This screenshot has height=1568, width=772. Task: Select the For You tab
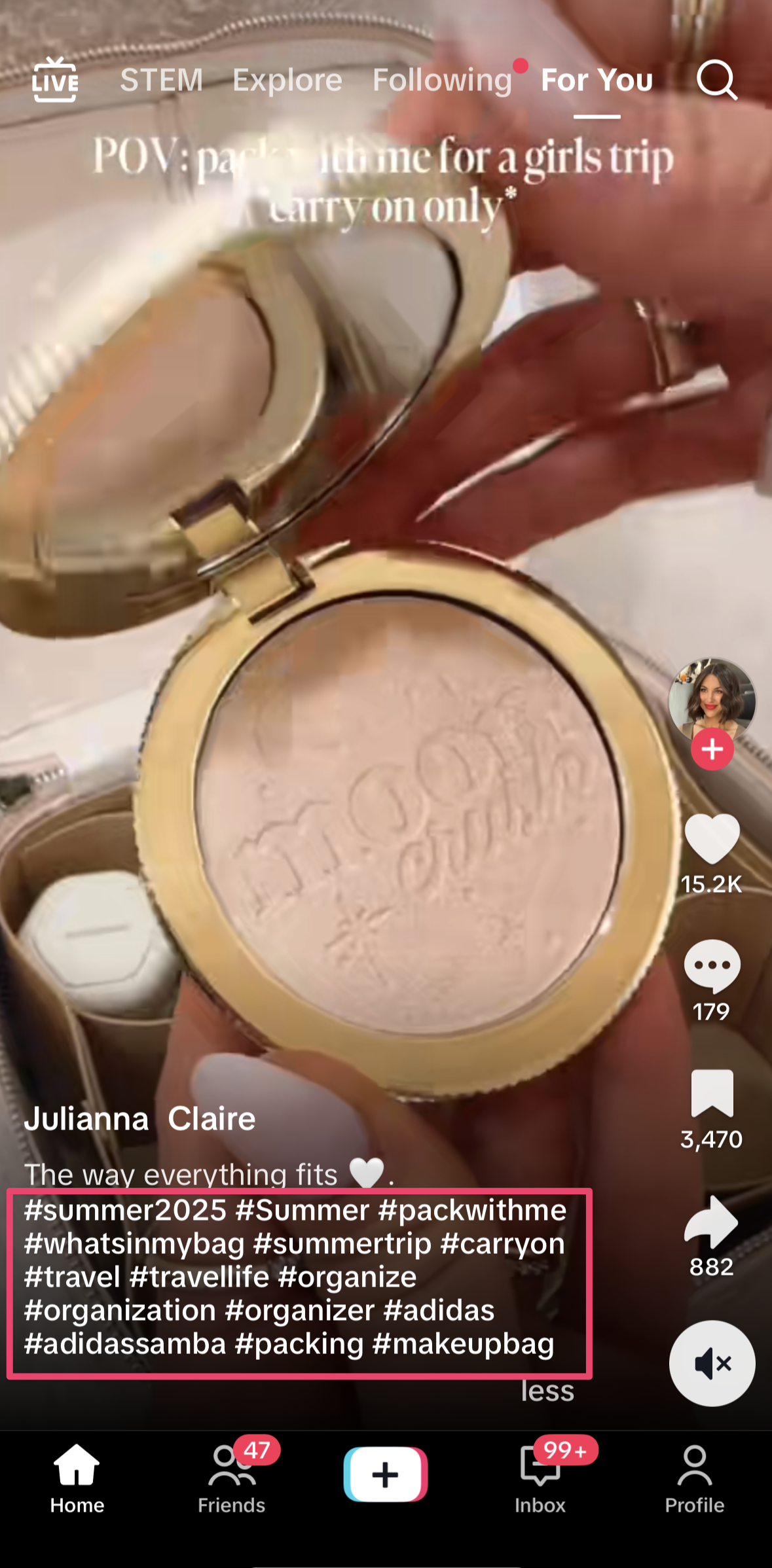coord(597,80)
